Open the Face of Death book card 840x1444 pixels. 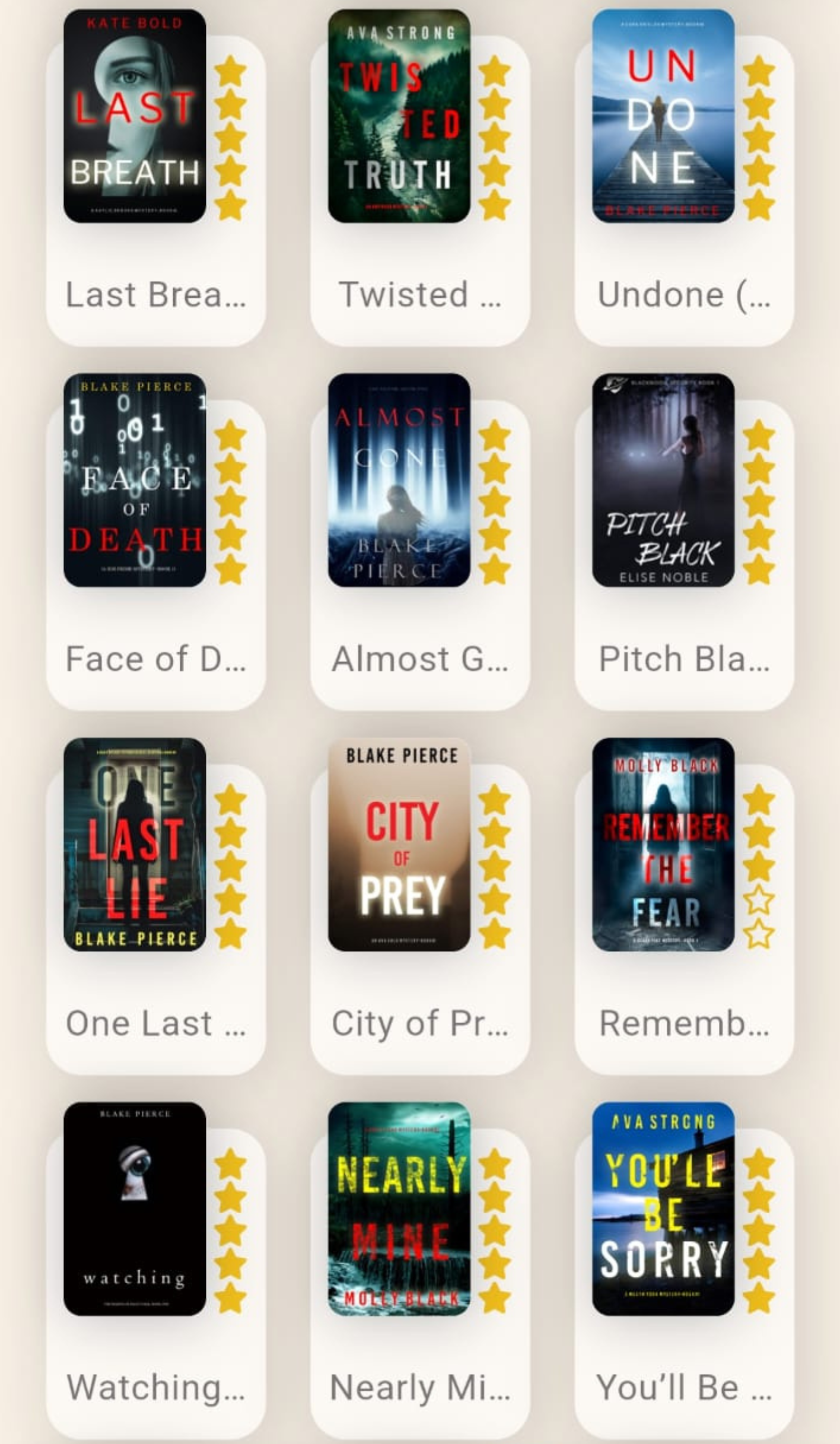pyautogui.click(x=135, y=481)
